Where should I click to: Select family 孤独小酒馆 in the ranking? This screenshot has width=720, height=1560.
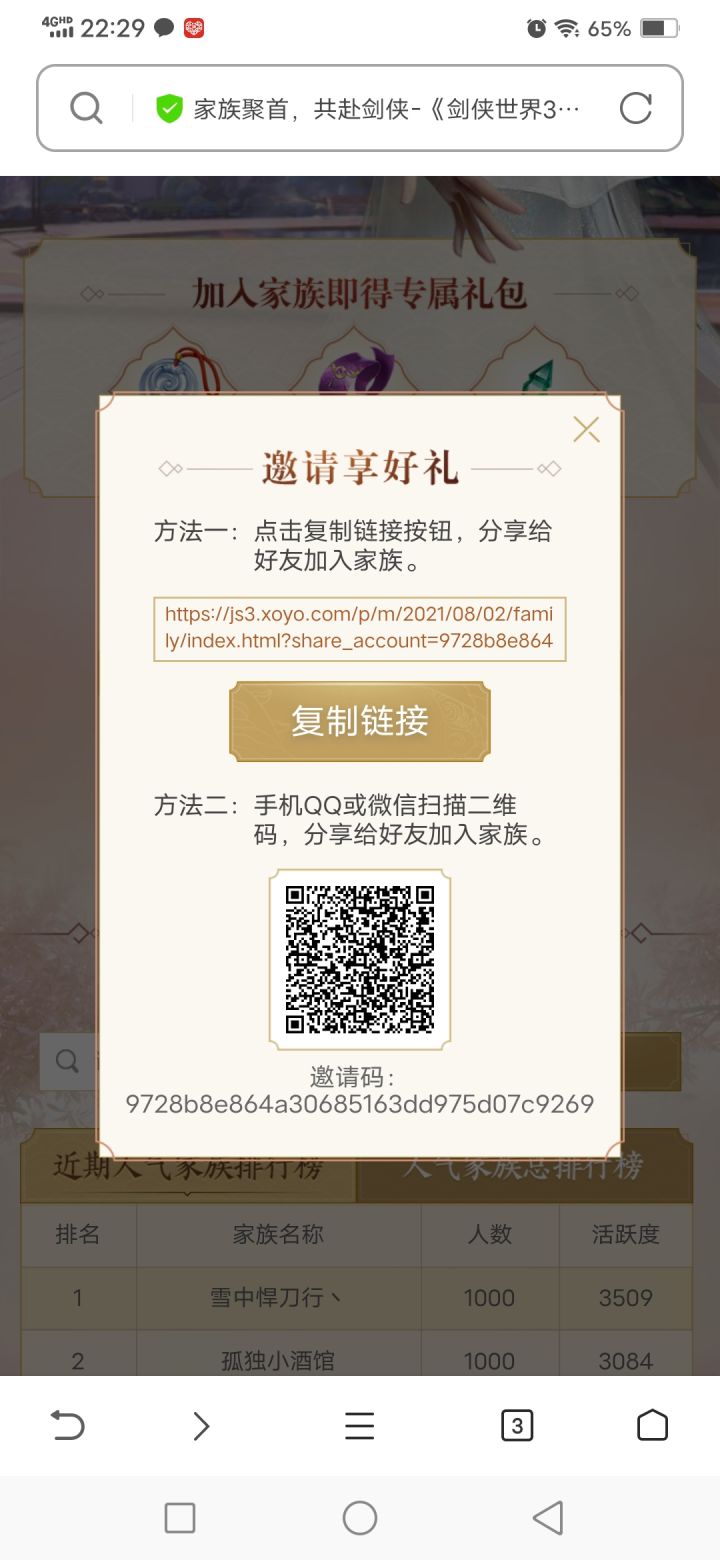point(276,1360)
